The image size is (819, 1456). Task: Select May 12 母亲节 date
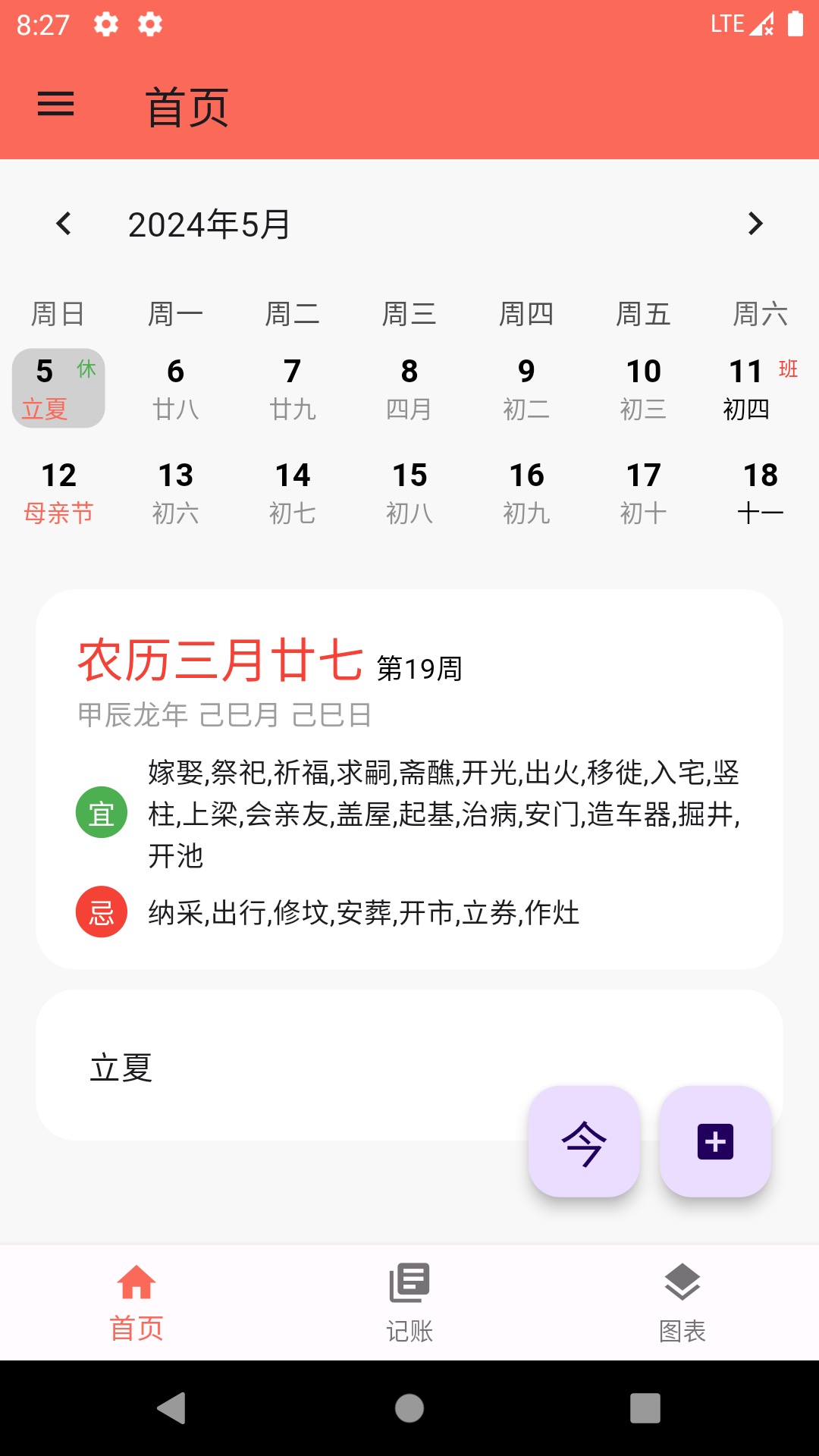point(60,491)
